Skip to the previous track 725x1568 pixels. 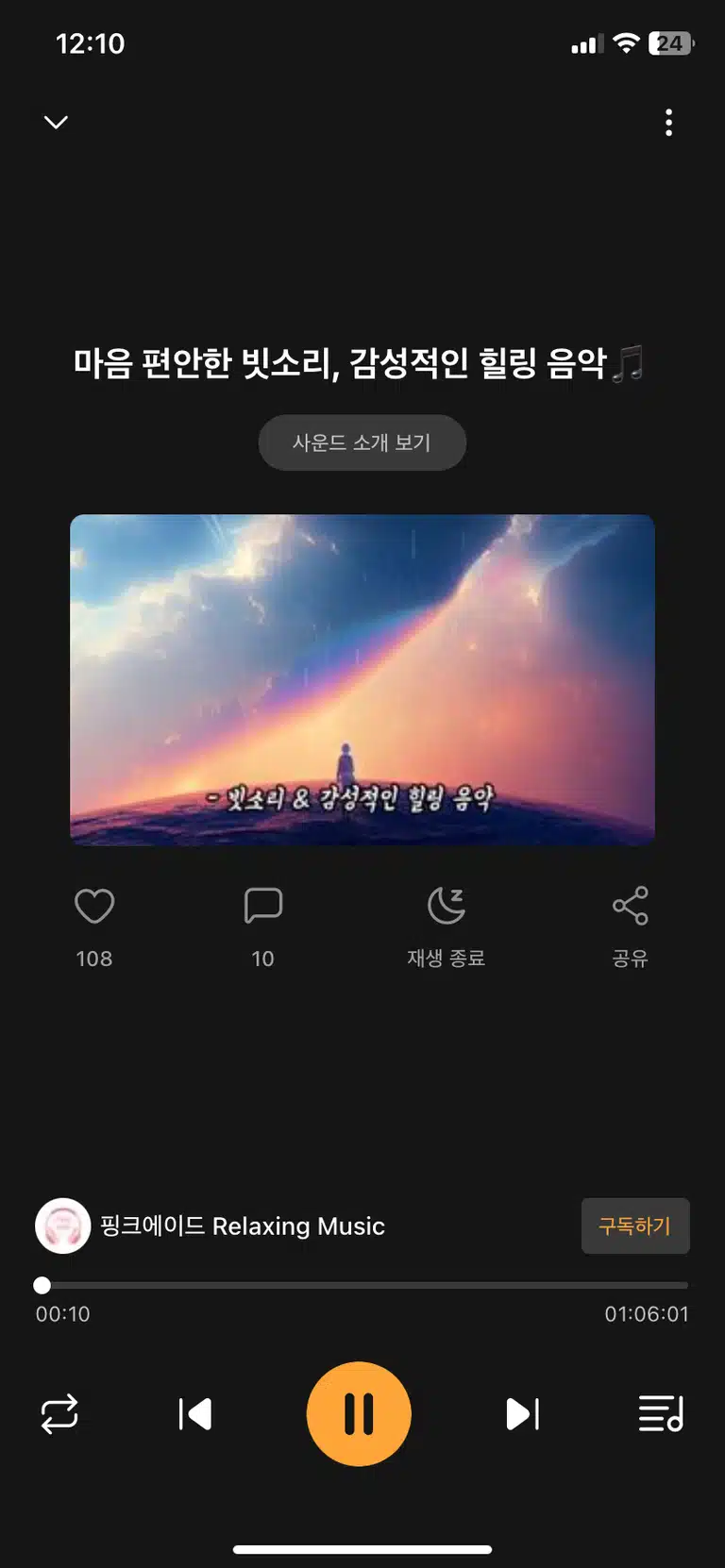click(195, 1414)
